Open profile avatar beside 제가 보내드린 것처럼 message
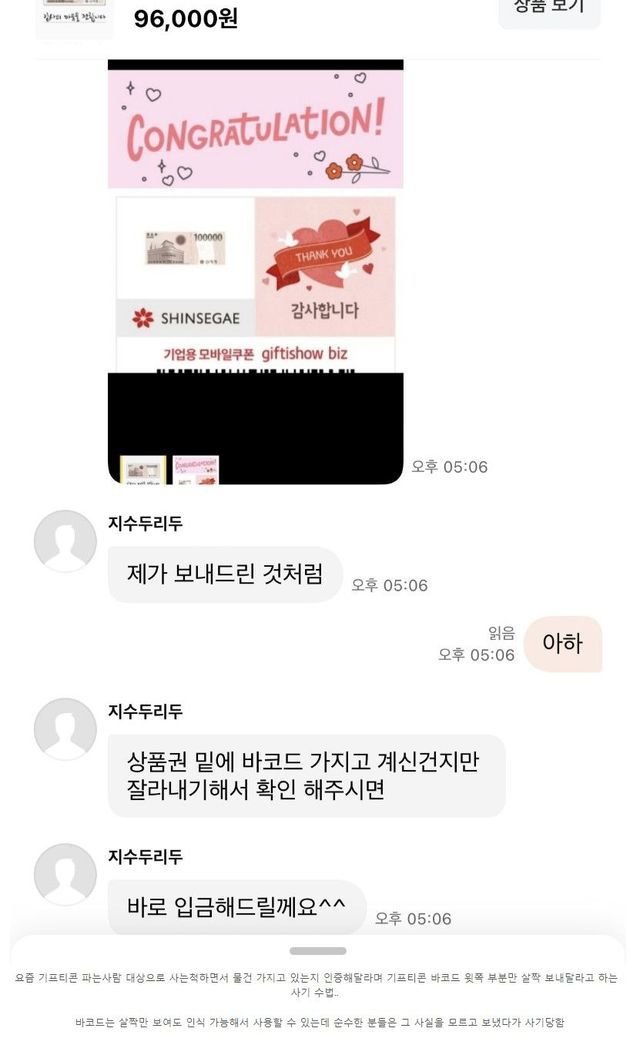Screen dimensions: 640x1041 point(65,541)
